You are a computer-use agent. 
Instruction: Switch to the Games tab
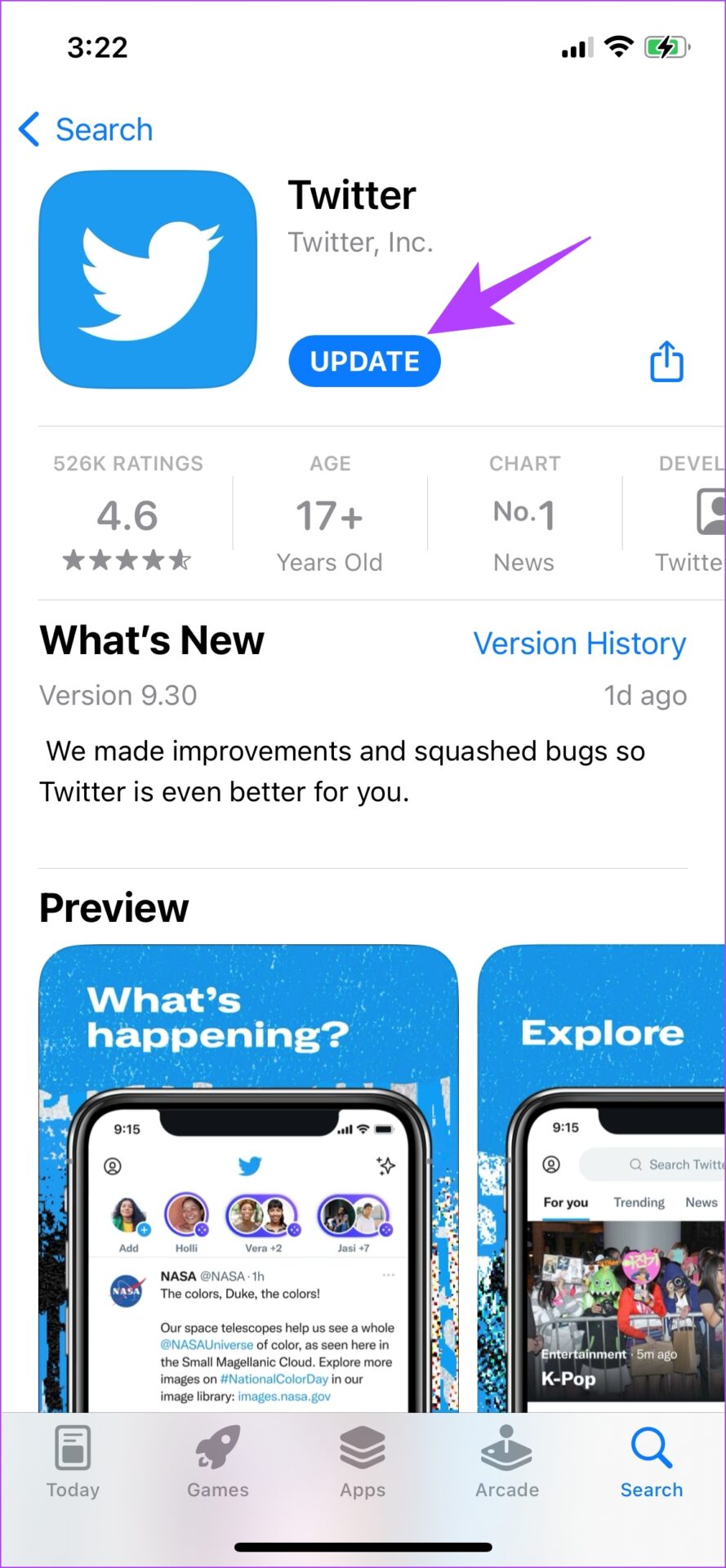(217, 1463)
